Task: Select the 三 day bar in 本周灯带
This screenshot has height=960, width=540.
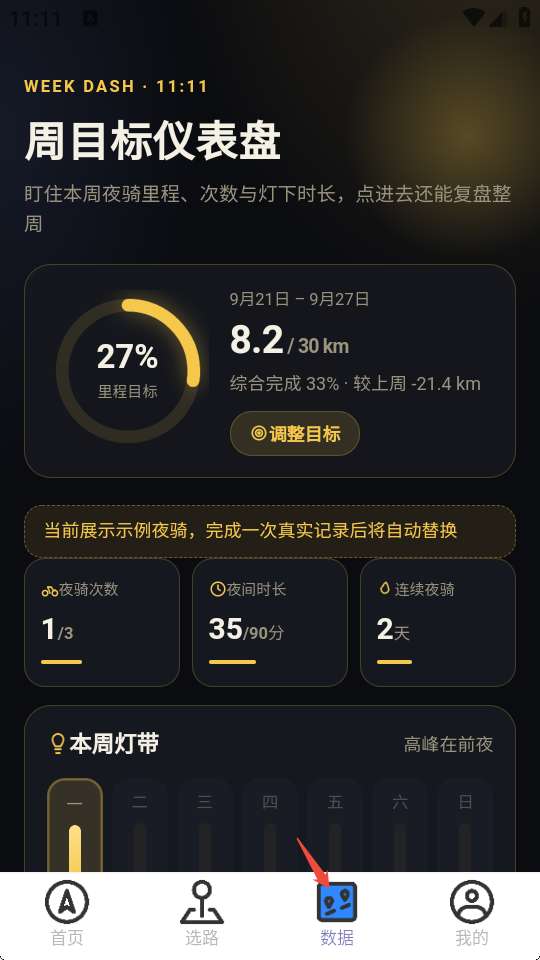Action: click(205, 825)
